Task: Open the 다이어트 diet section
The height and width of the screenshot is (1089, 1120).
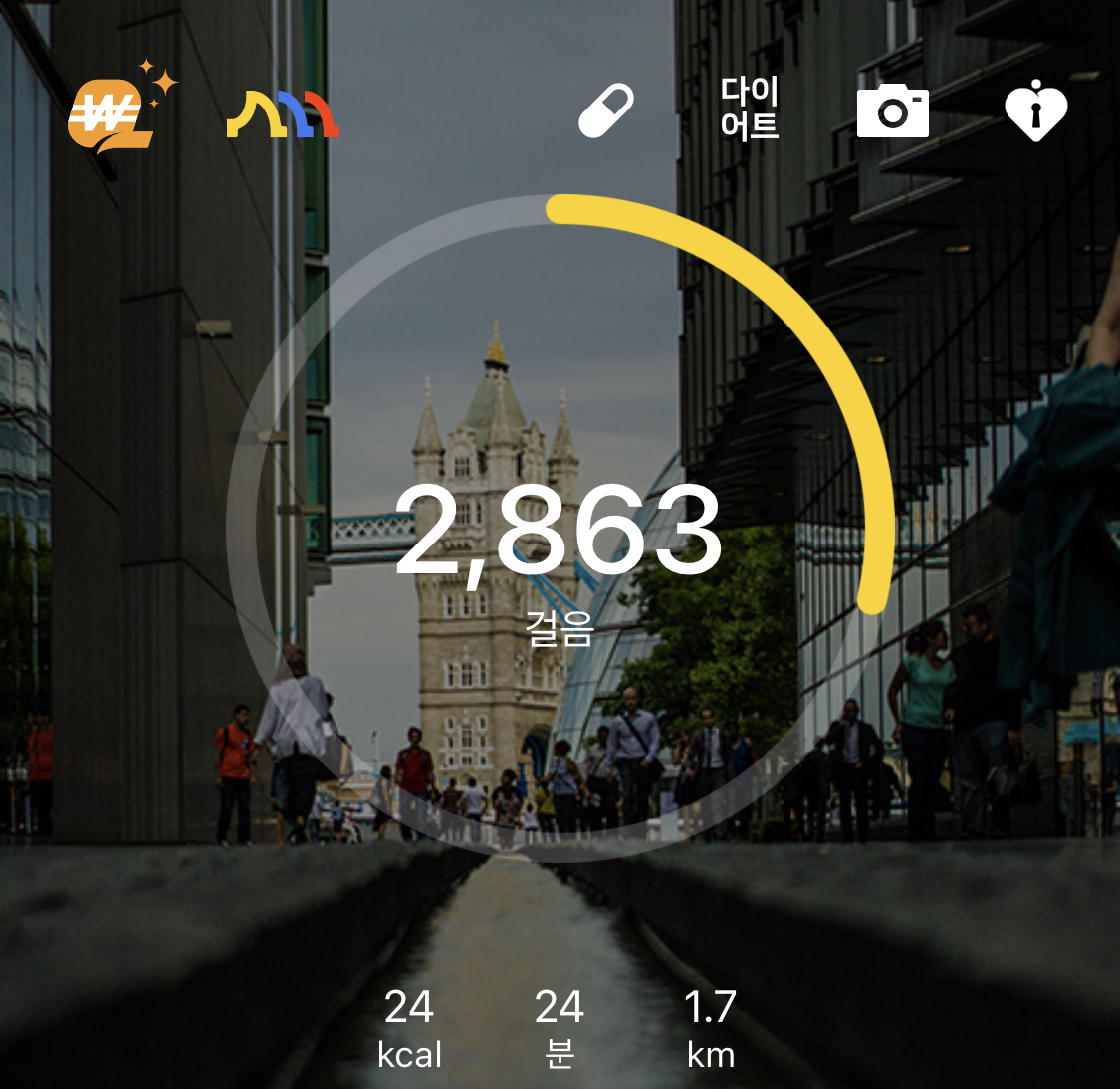Action: tap(750, 109)
